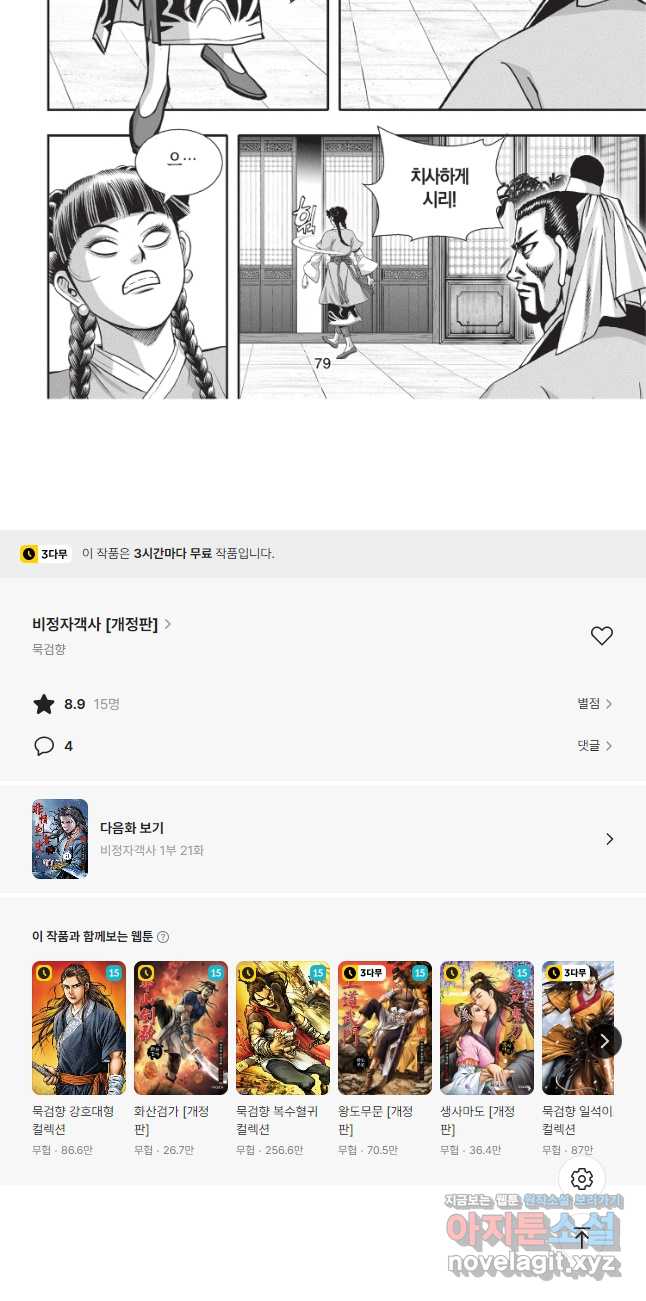This screenshot has width=646, height=1301.
Task: Open 왕도무문 [개정판] webtoon
Action: (x=385, y=1028)
